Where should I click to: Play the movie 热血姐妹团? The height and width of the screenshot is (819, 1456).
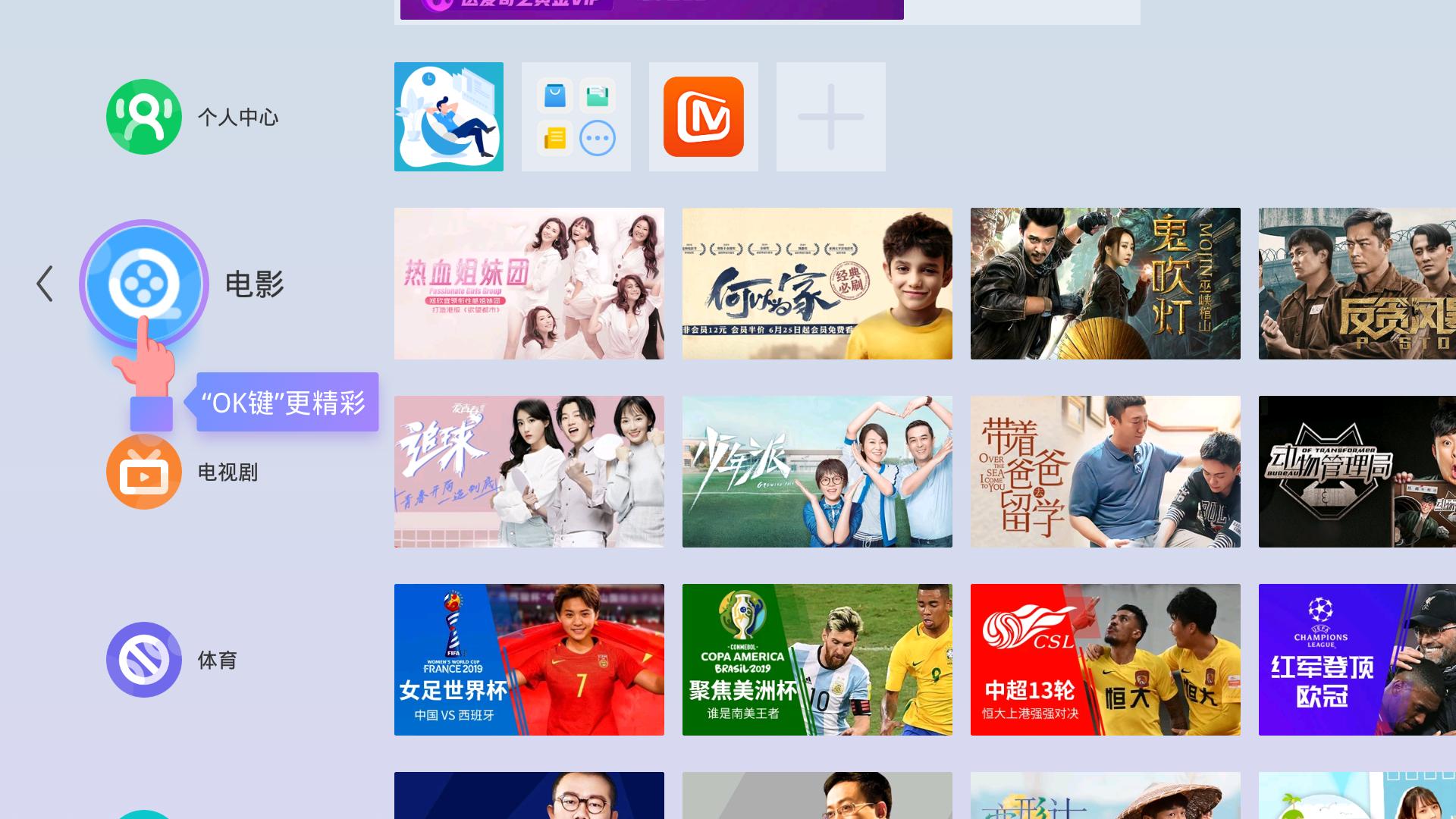tap(529, 284)
